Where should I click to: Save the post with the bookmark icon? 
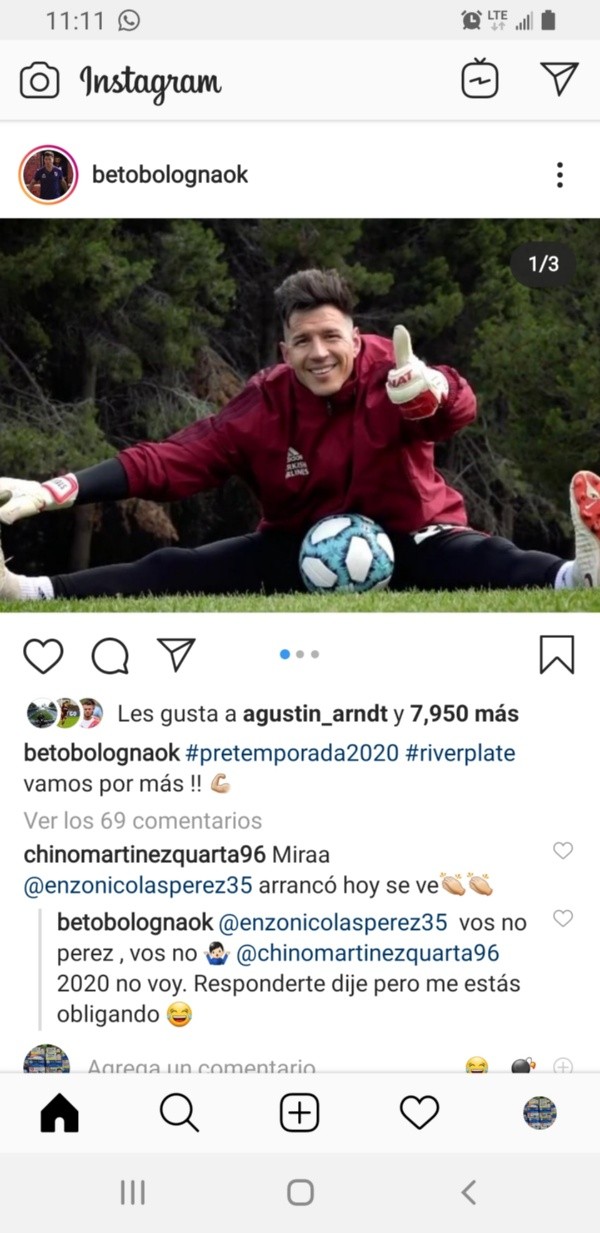click(556, 655)
